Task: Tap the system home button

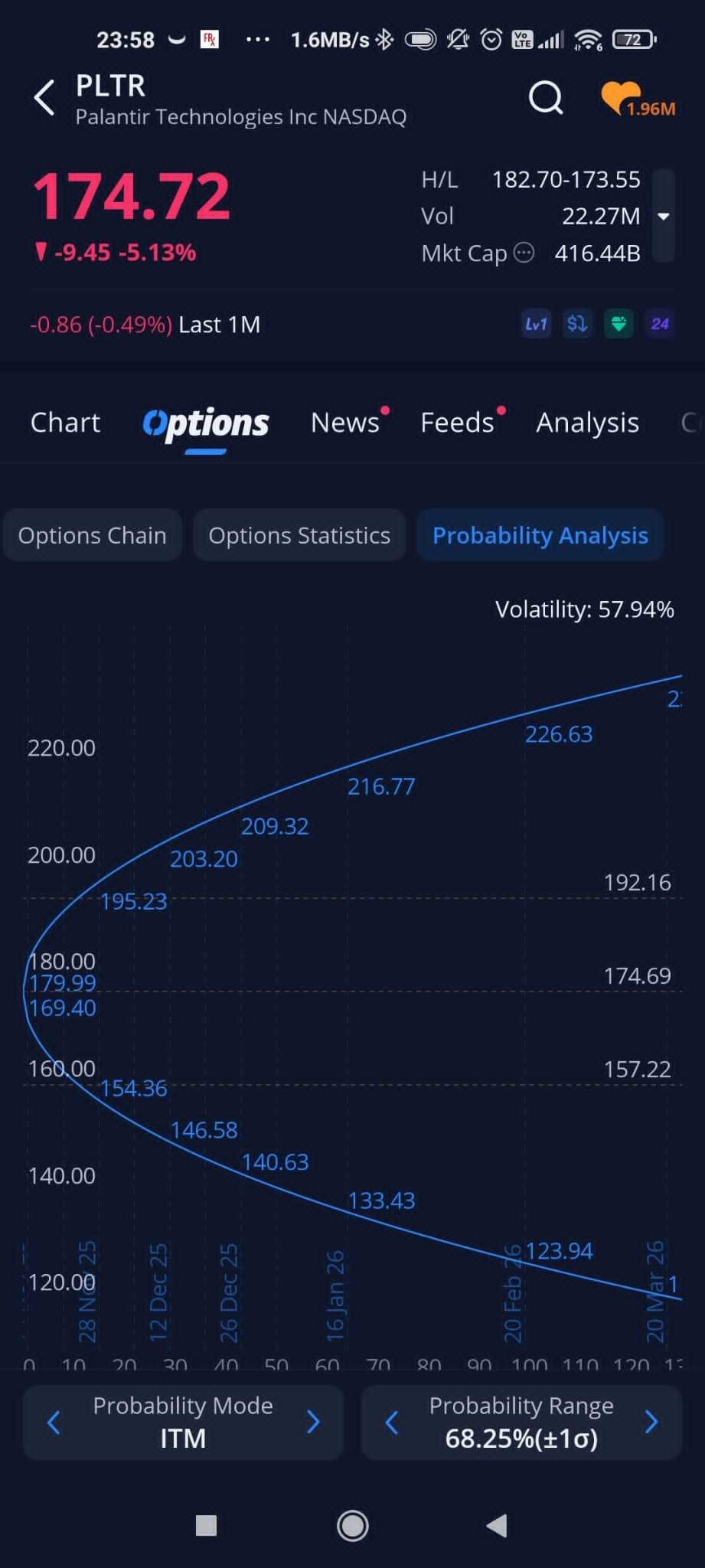Action: [x=352, y=1526]
